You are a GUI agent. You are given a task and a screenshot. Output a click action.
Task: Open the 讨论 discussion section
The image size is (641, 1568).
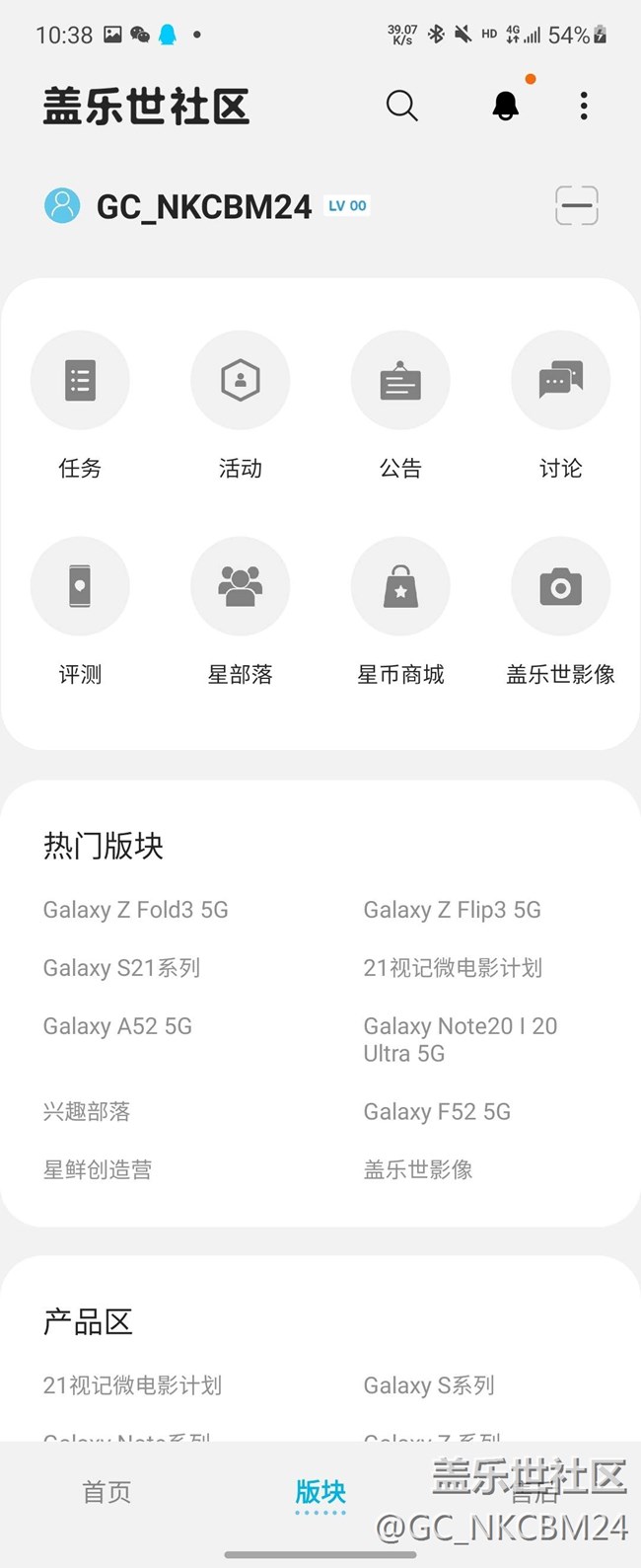point(560,381)
